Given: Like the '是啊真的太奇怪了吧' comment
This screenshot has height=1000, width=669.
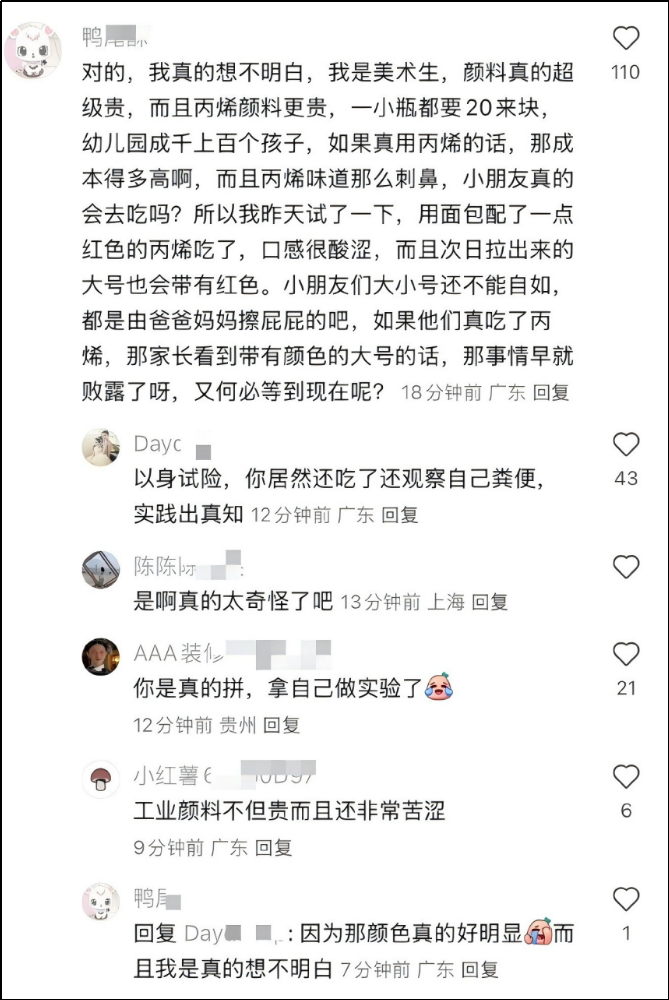Looking at the screenshot, I should (626, 568).
